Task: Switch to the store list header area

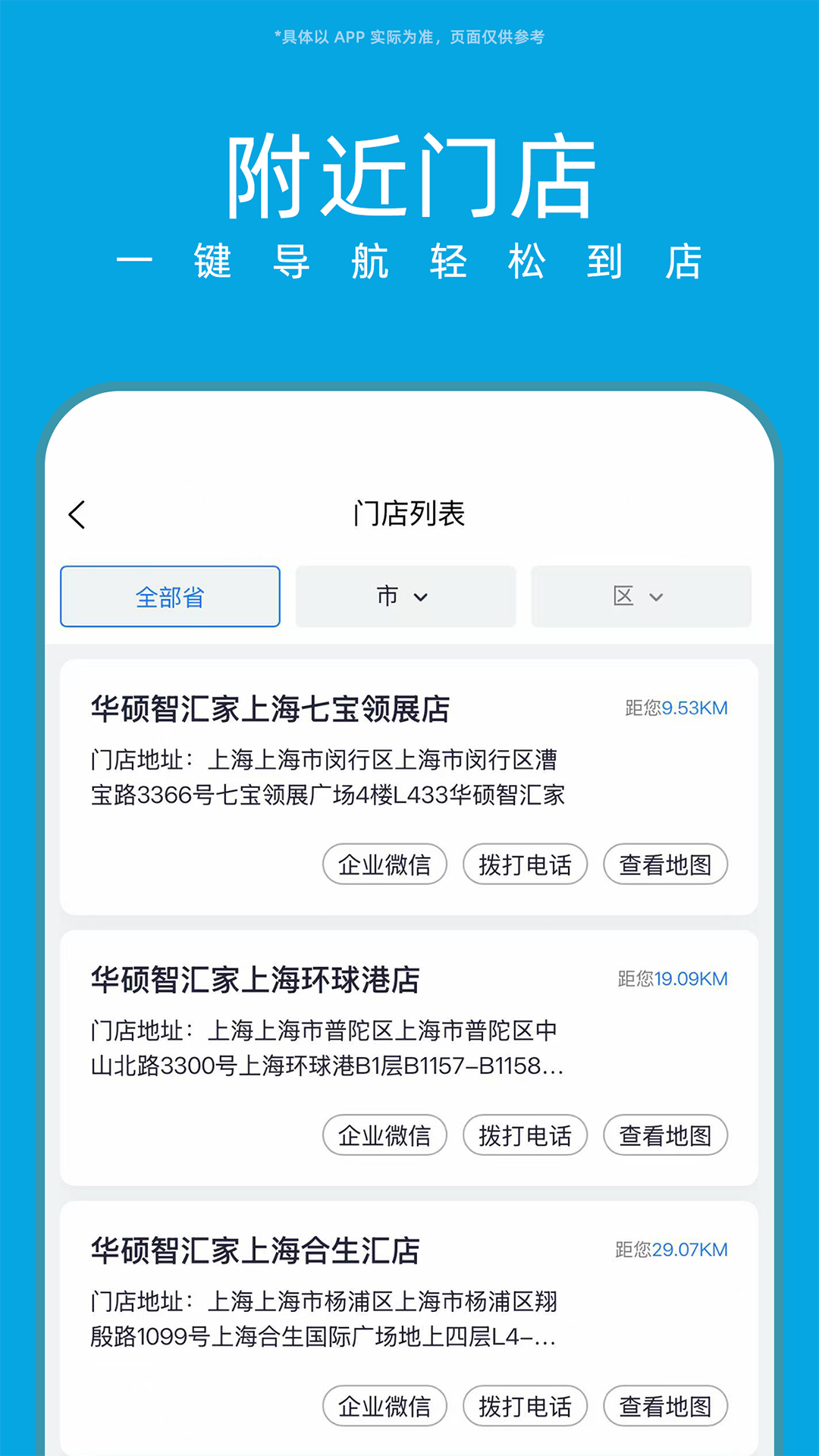Action: click(x=409, y=513)
